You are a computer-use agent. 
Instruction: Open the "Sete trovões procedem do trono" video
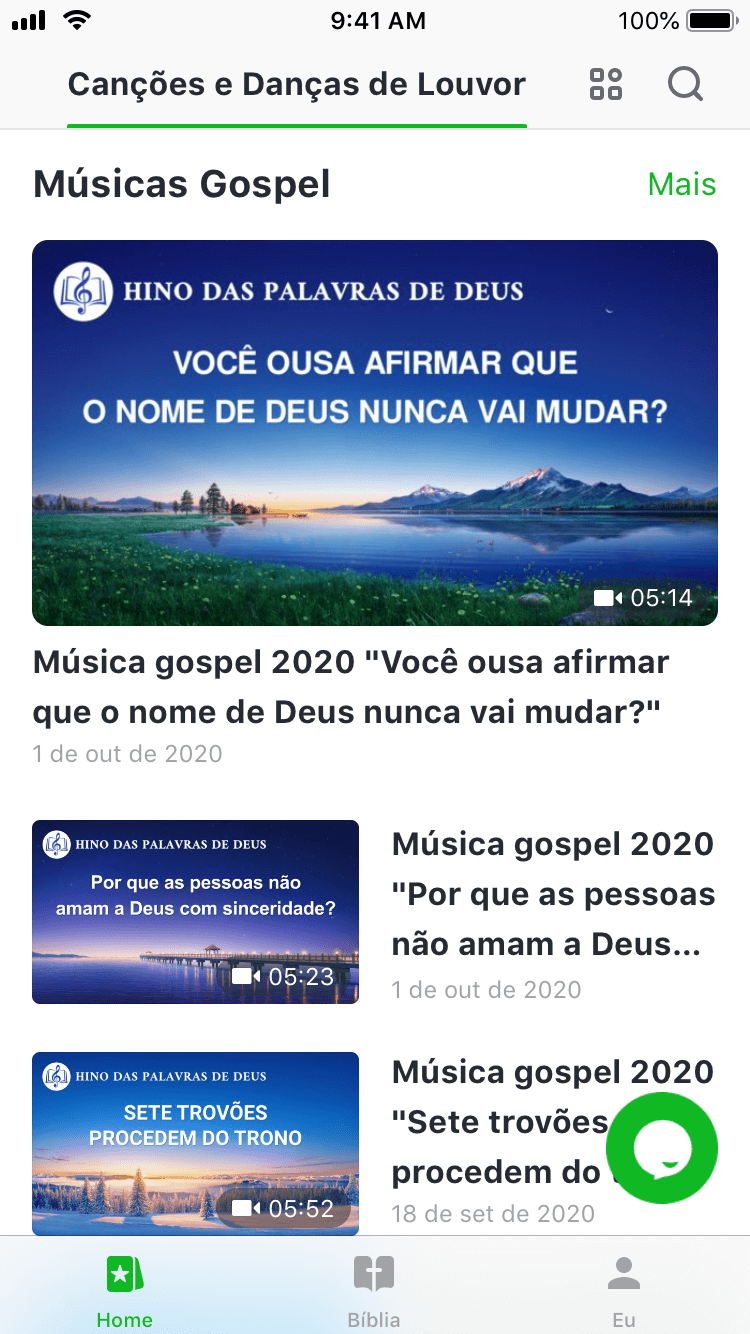196,1142
